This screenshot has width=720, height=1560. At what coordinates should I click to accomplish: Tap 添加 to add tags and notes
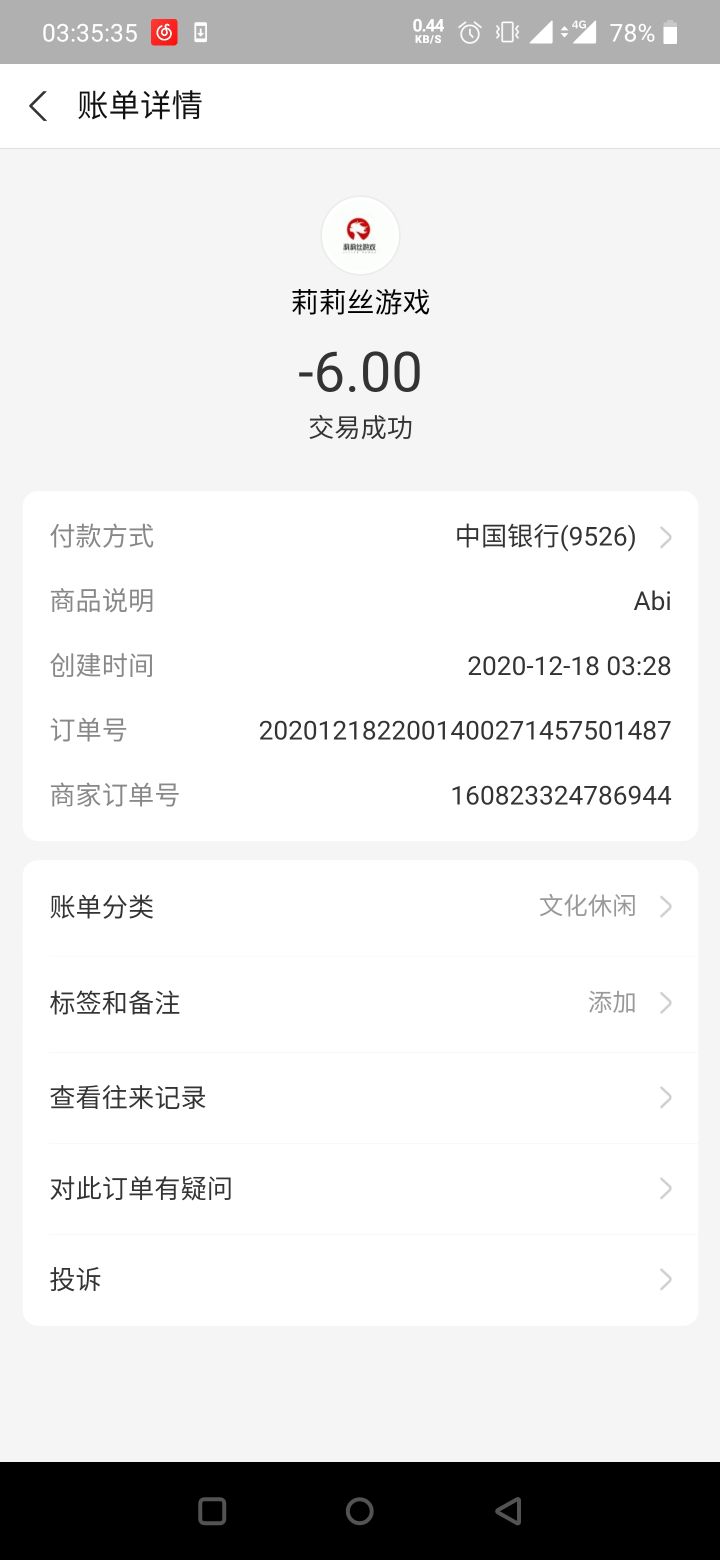(x=611, y=1002)
